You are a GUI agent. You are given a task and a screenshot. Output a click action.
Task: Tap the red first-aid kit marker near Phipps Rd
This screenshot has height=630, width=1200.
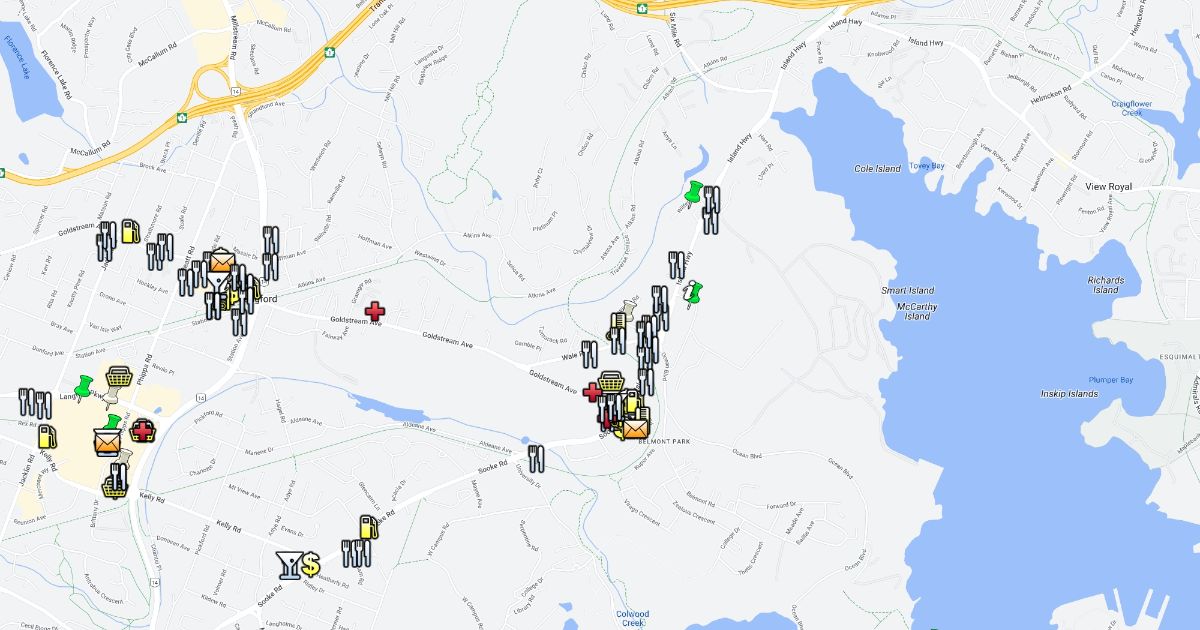[142, 432]
